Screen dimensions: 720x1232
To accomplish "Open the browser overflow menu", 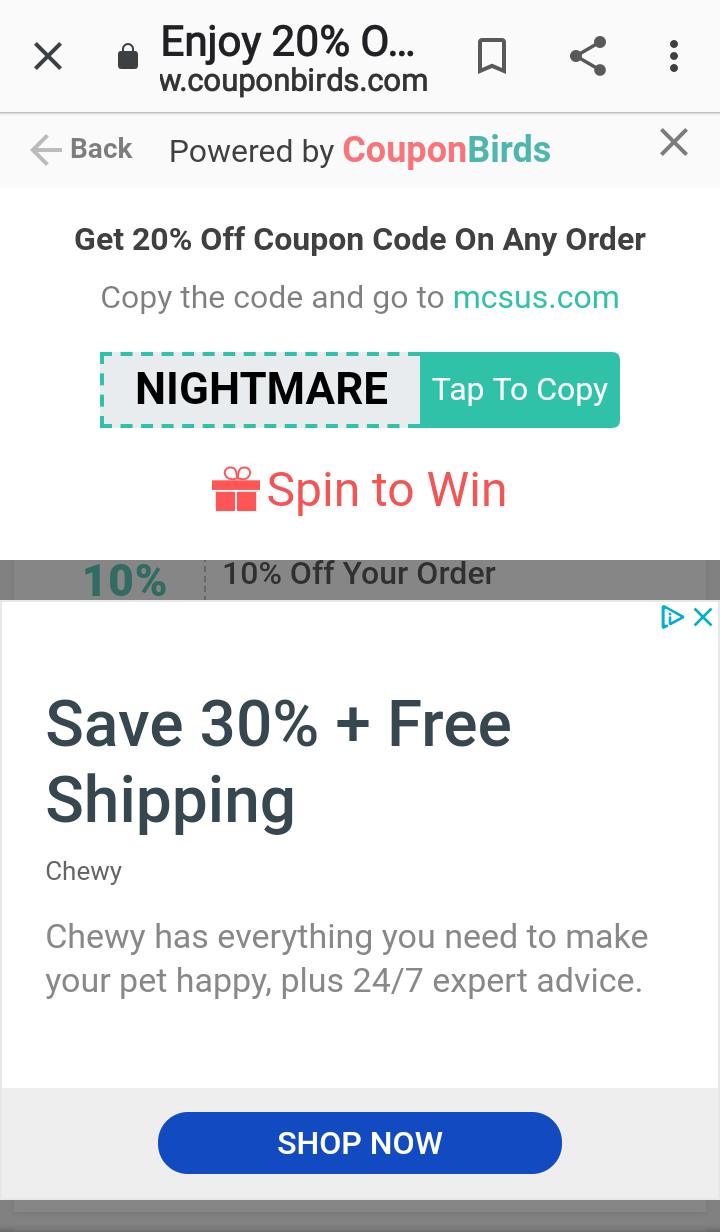I will (674, 56).
